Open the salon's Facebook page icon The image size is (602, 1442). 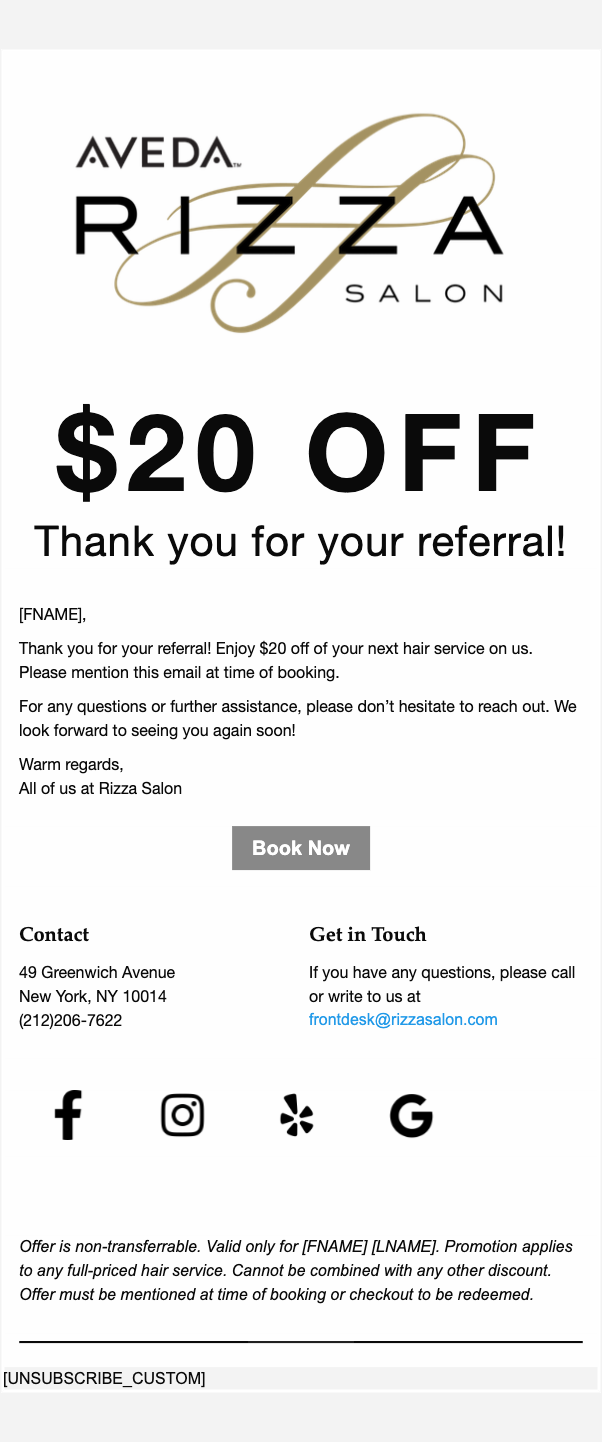point(68,1115)
